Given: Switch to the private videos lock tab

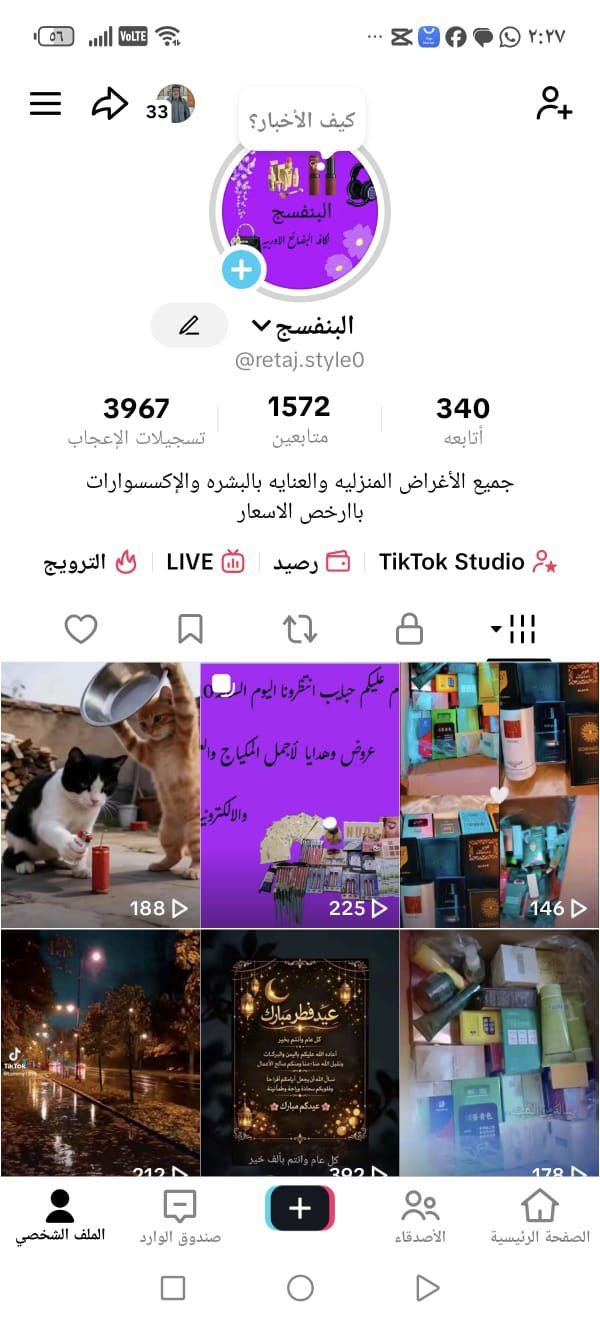Looking at the screenshot, I should [409, 629].
